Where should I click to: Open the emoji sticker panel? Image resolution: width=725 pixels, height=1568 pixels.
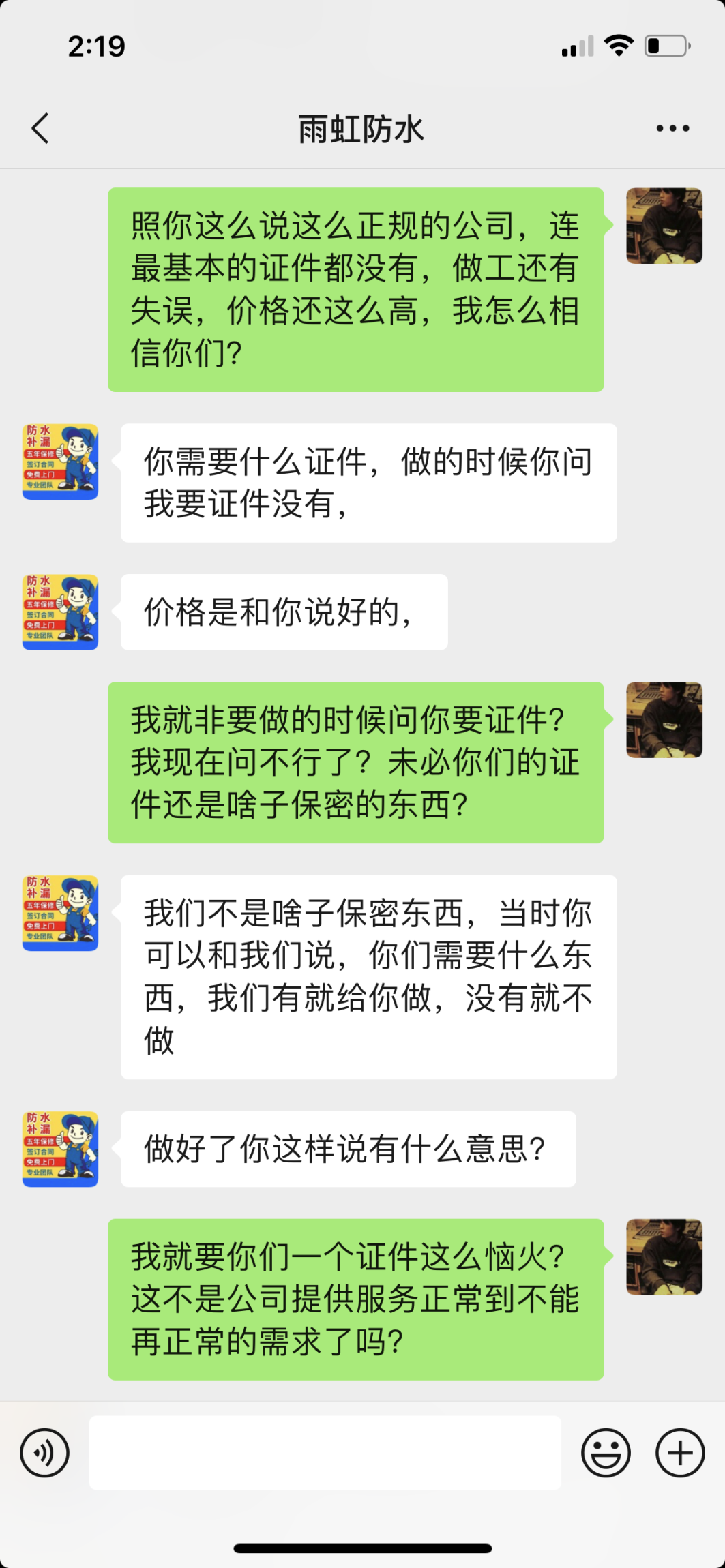point(606,1452)
